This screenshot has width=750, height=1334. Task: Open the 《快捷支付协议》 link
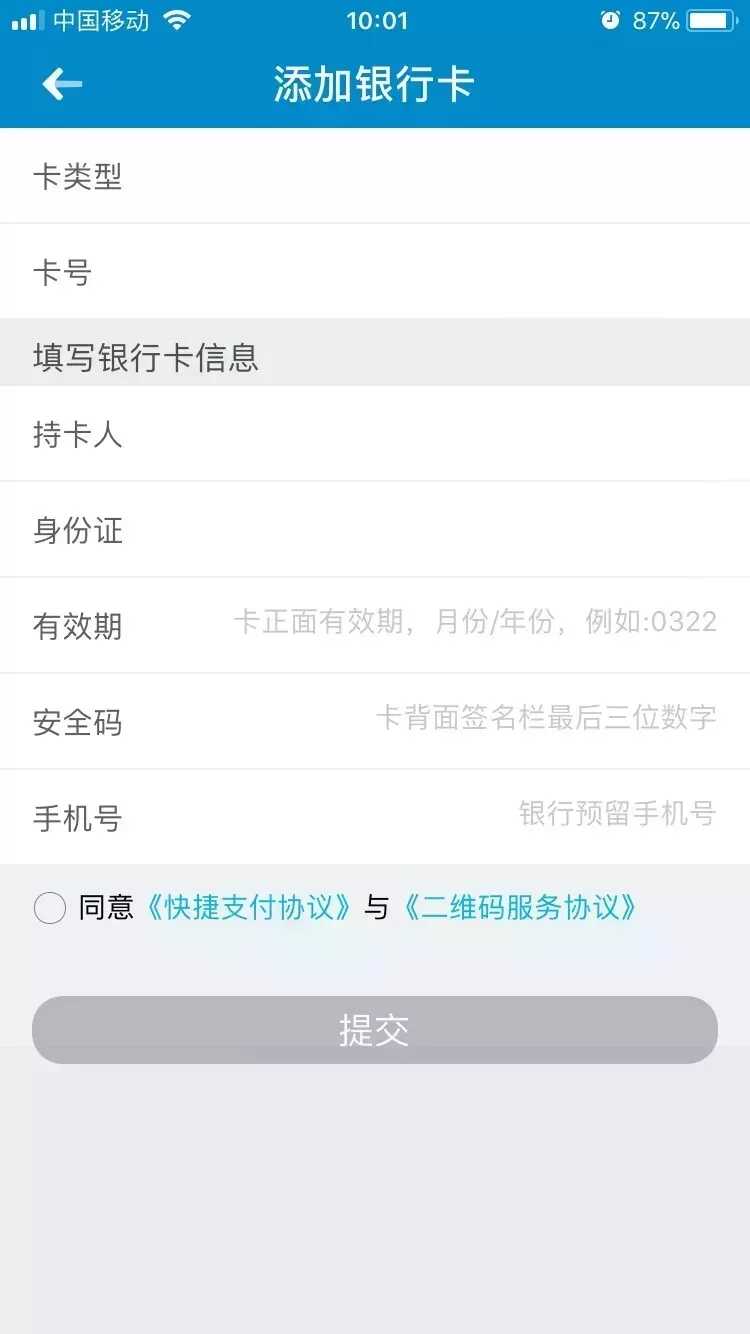click(x=249, y=908)
